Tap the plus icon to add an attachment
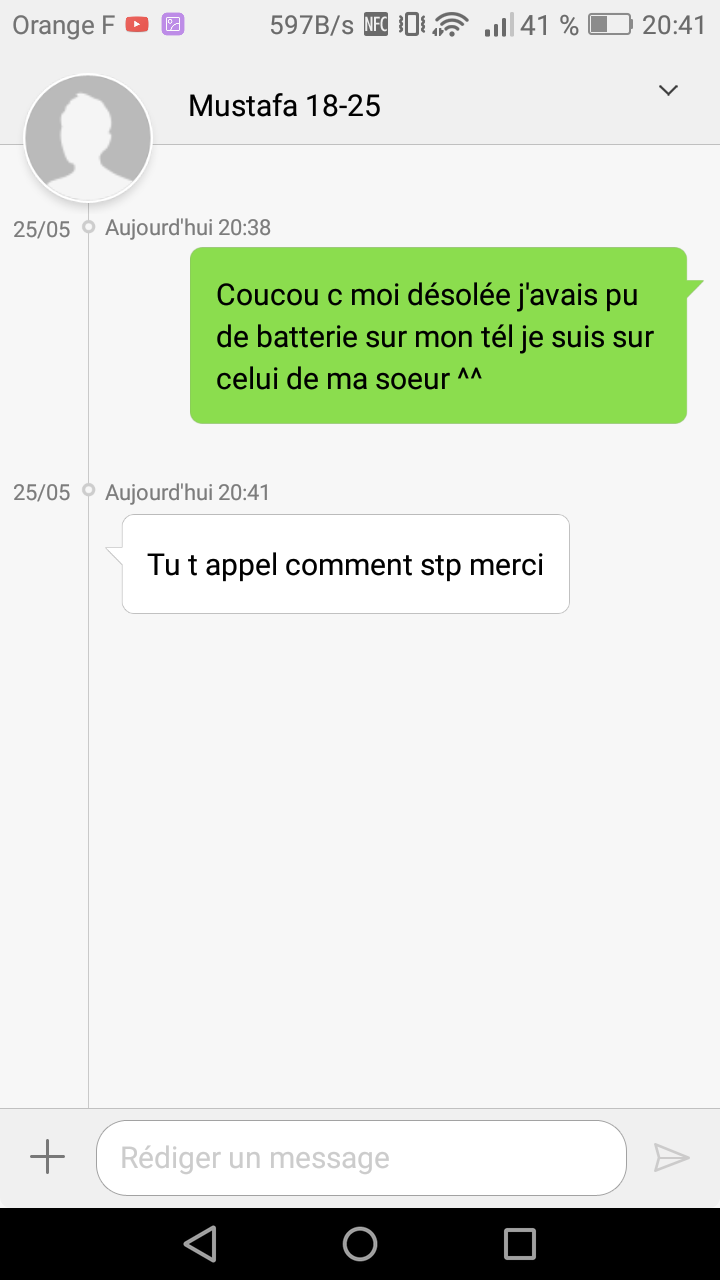The height and width of the screenshot is (1280, 720). (47, 1157)
